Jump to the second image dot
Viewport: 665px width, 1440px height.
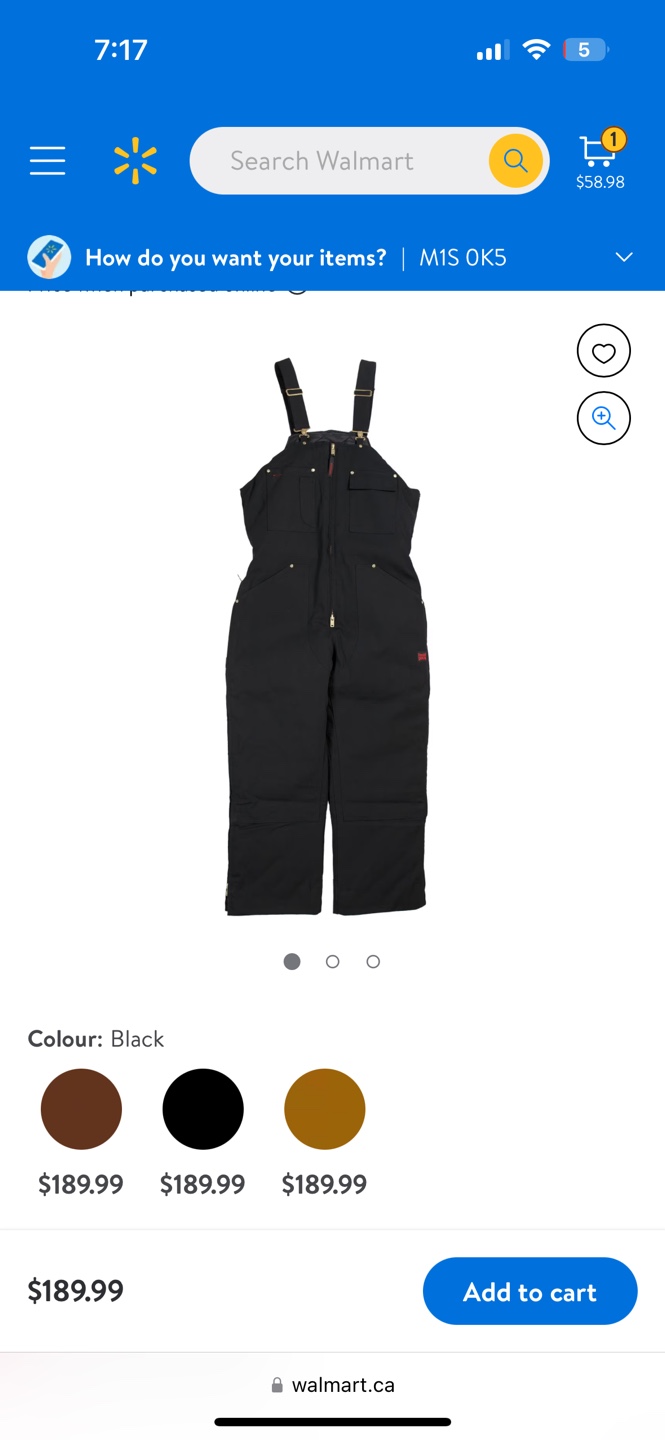[333, 962]
